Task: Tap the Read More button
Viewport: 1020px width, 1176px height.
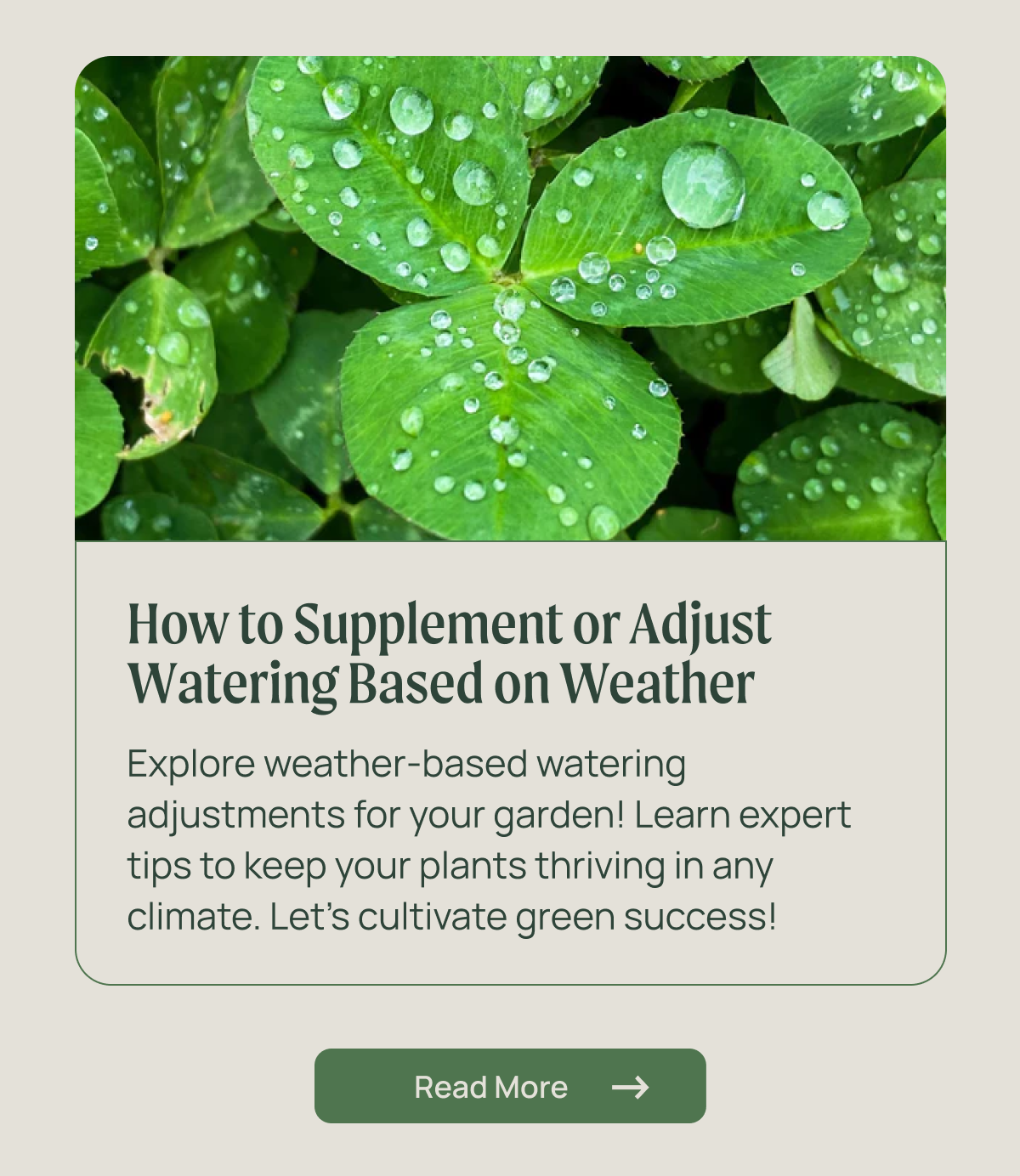Action: pyautogui.click(x=510, y=1086)
